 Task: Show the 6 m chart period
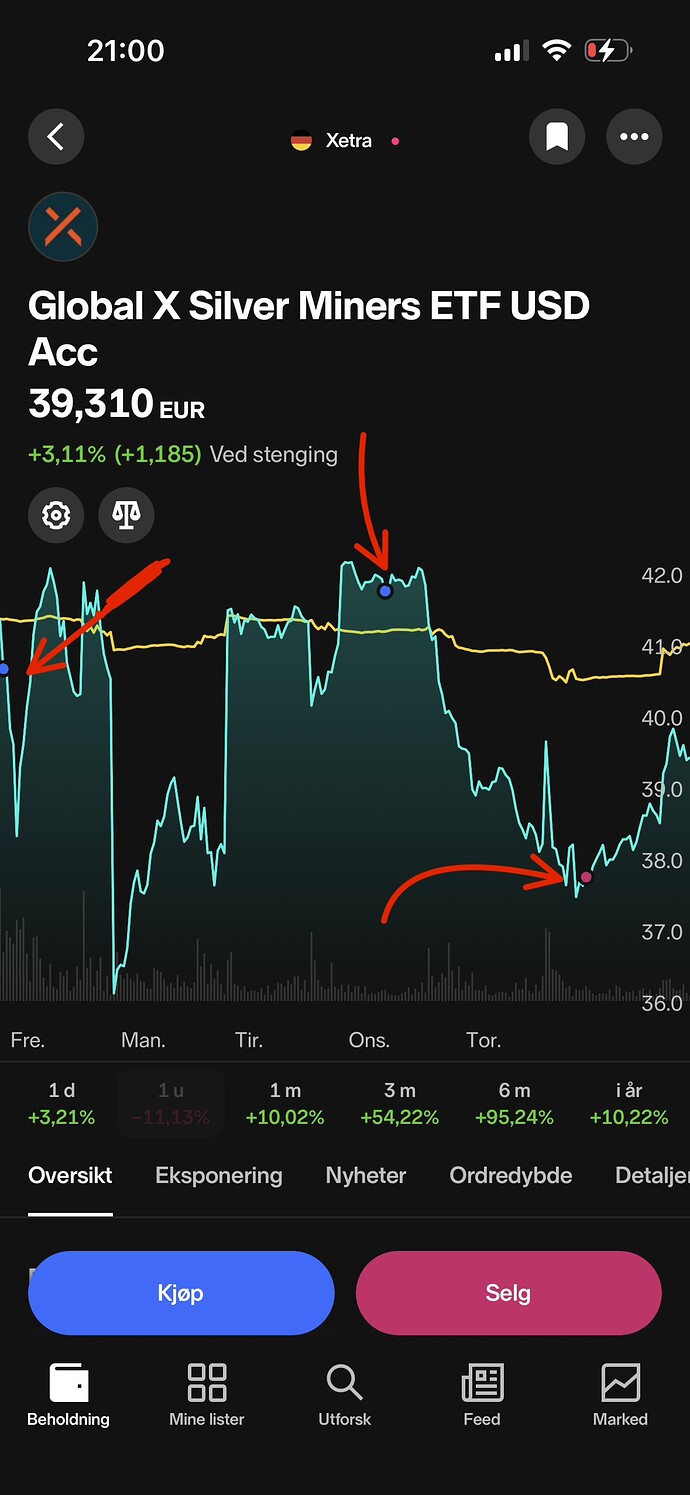tap(514, 1103)
